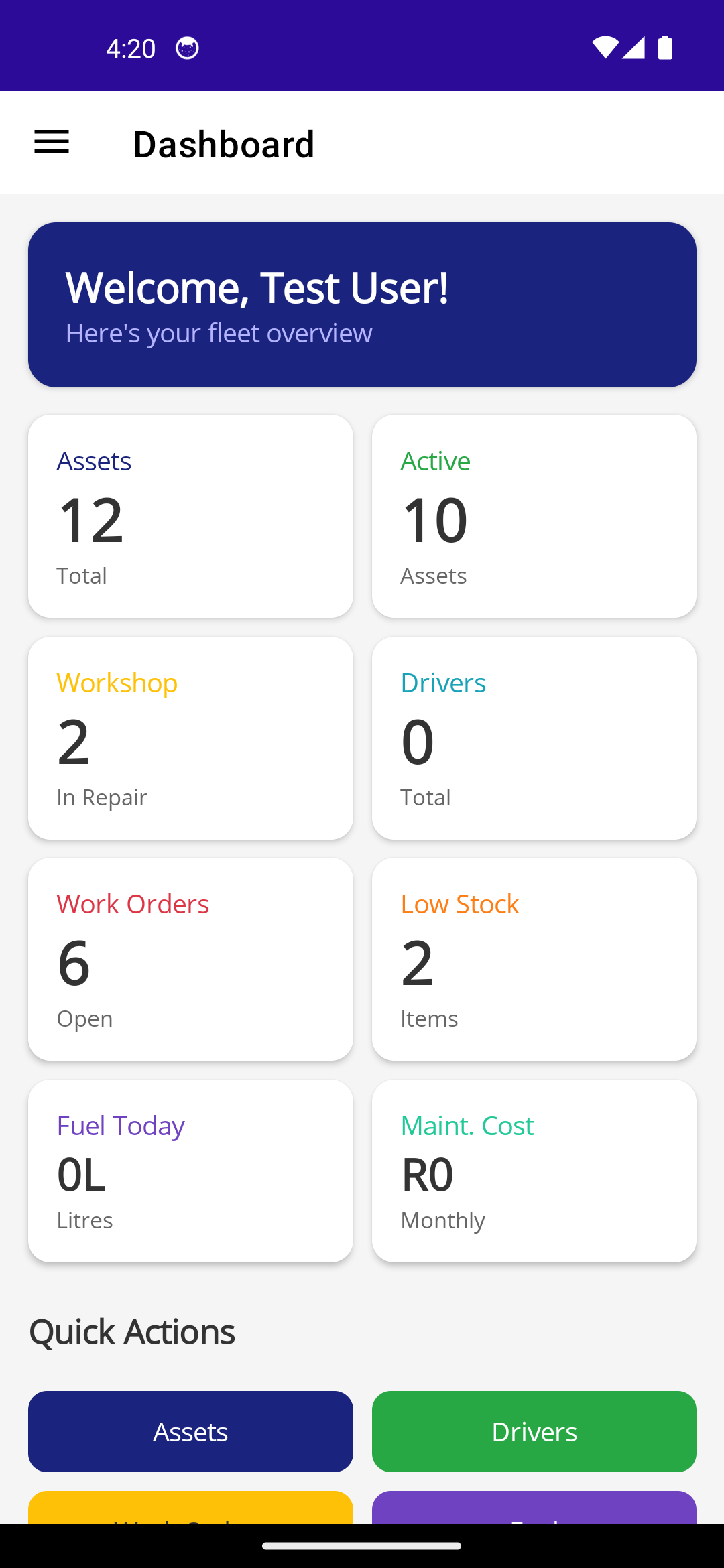Open the Active assets card
The width and height of the screenshot is (724, 1568).
click(534, 515)
